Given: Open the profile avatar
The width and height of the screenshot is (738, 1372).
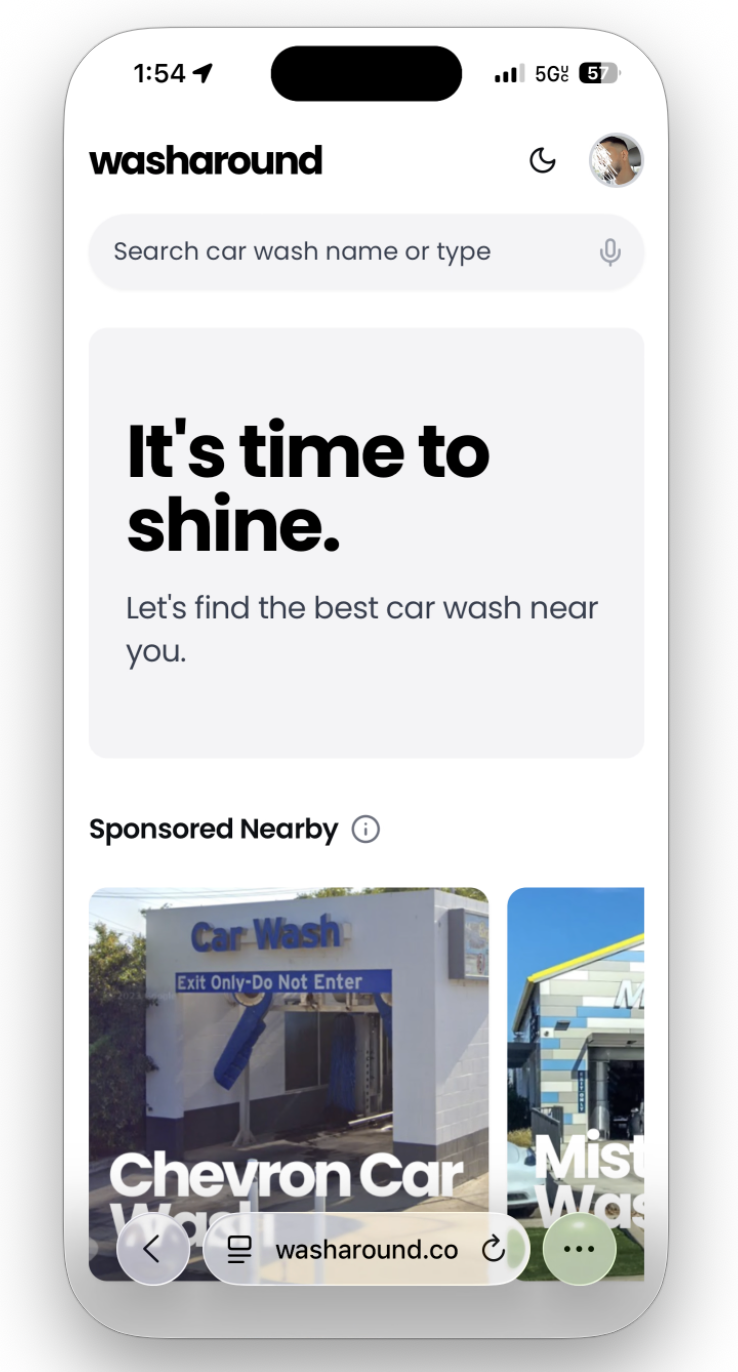Looking at the screenshot, I should (x=615, y=160).
